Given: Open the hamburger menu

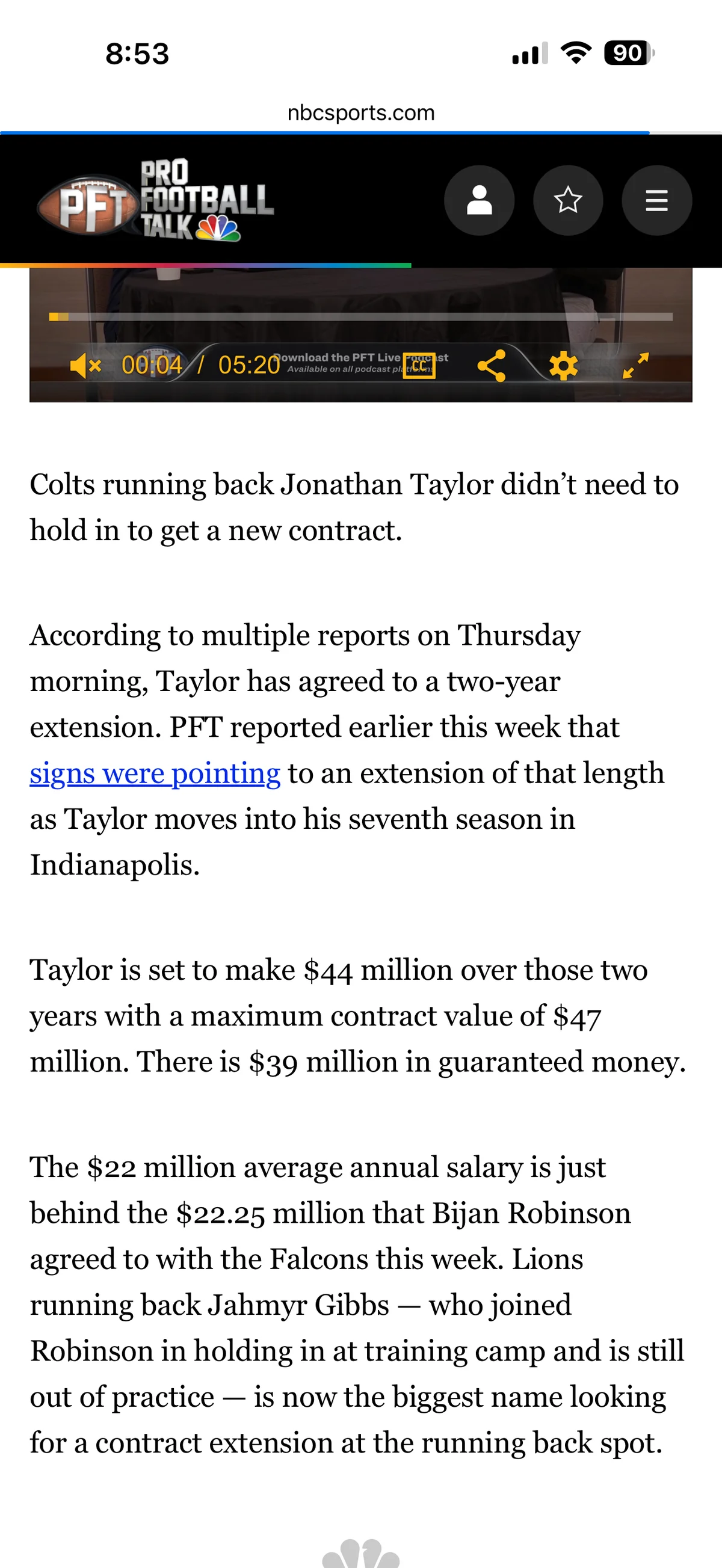Looking at the screenshot, I should (657, 200).
